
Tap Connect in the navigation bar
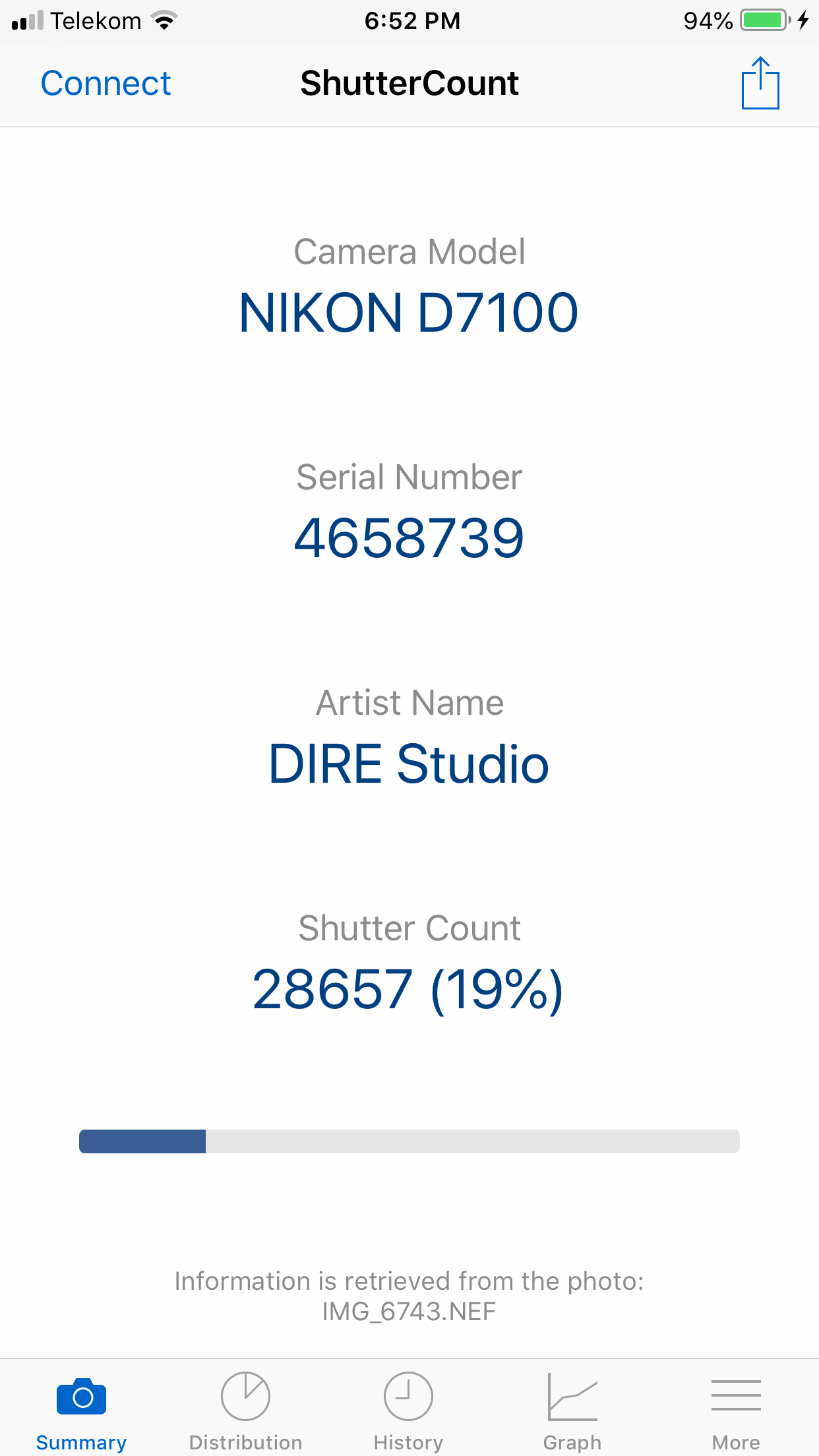click(x=106, y=84)
